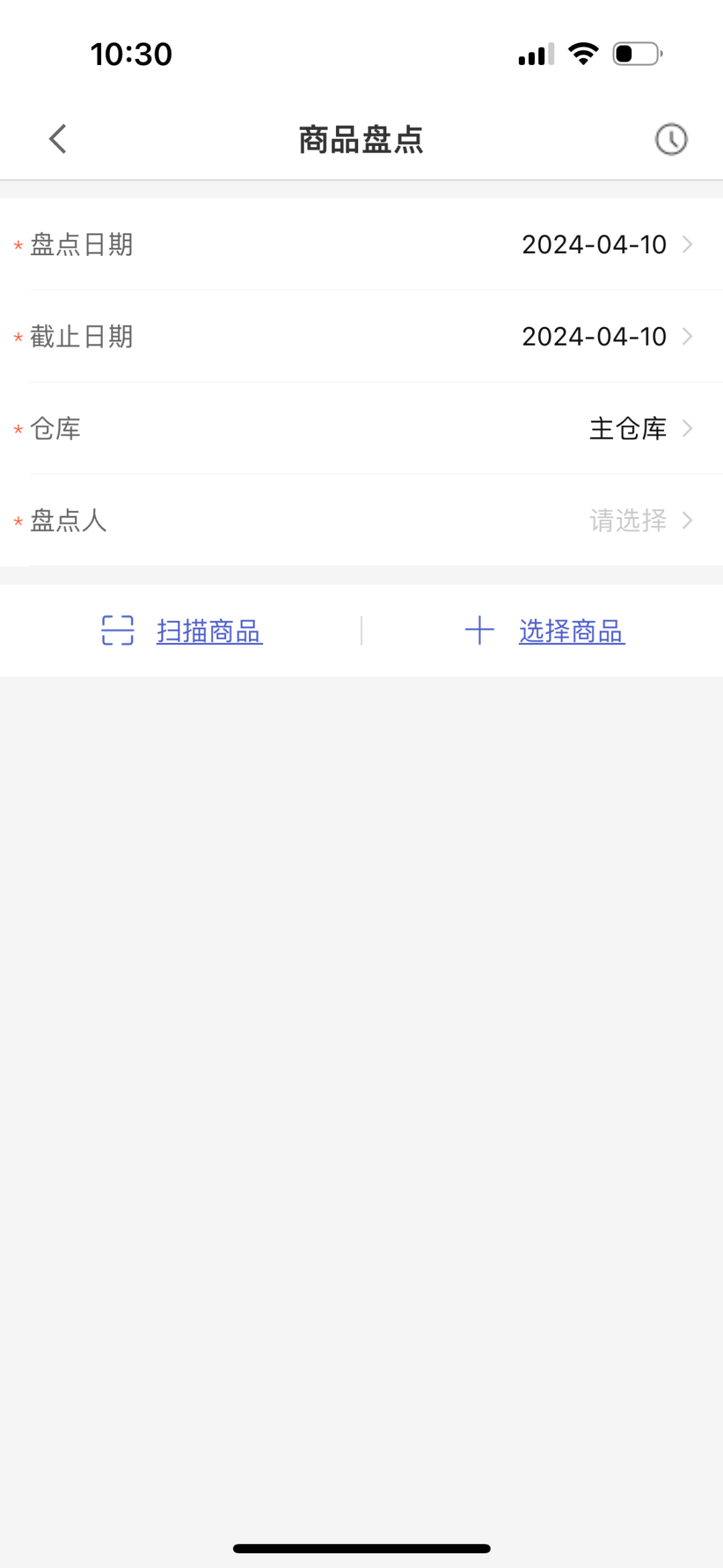The height and width of the screenshot is (1568, 723).
Task: Tap the time 10:30 in status bar
Action: coord(129,54)
